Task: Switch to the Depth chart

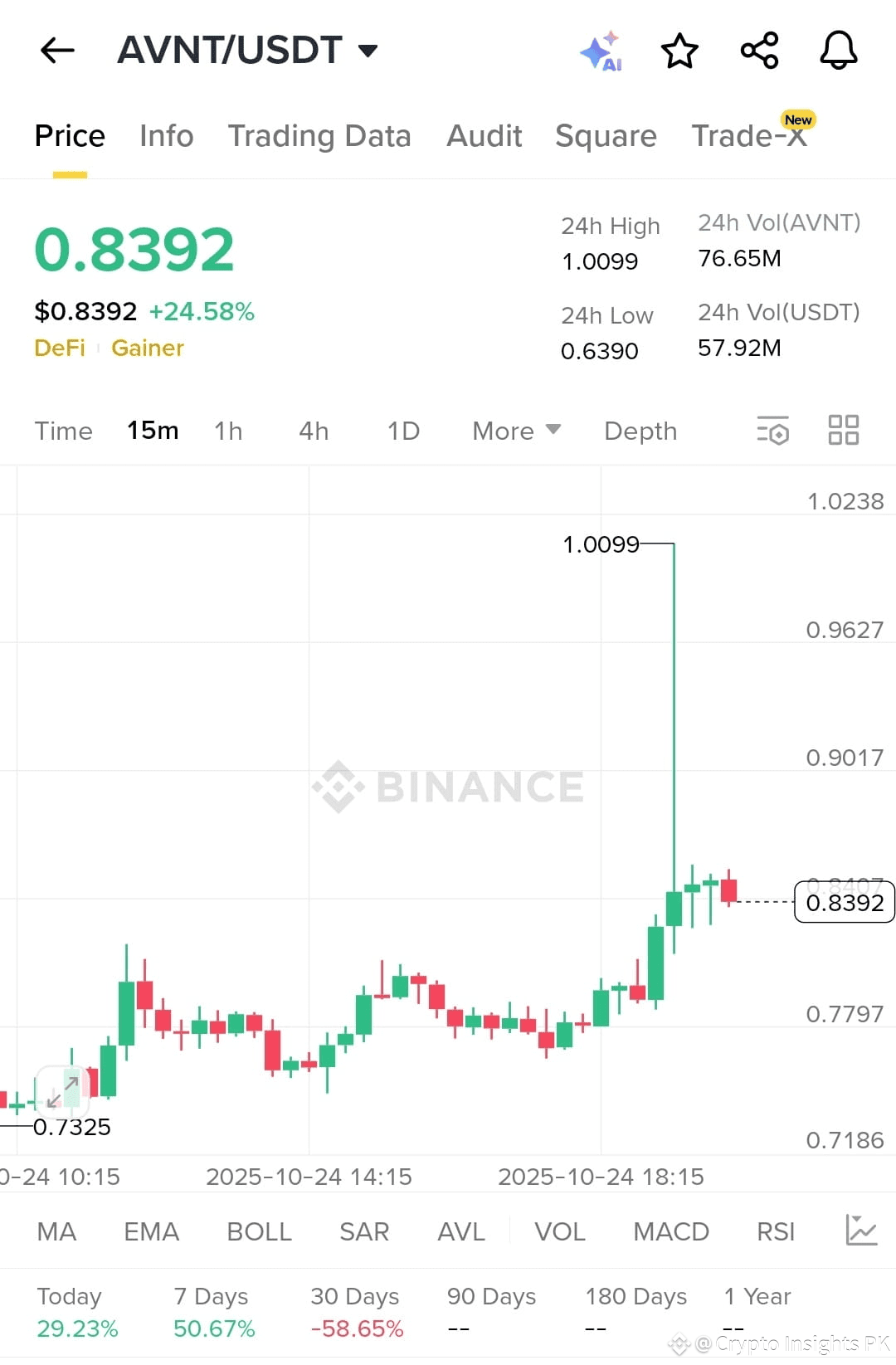Action: coord(640,431)
